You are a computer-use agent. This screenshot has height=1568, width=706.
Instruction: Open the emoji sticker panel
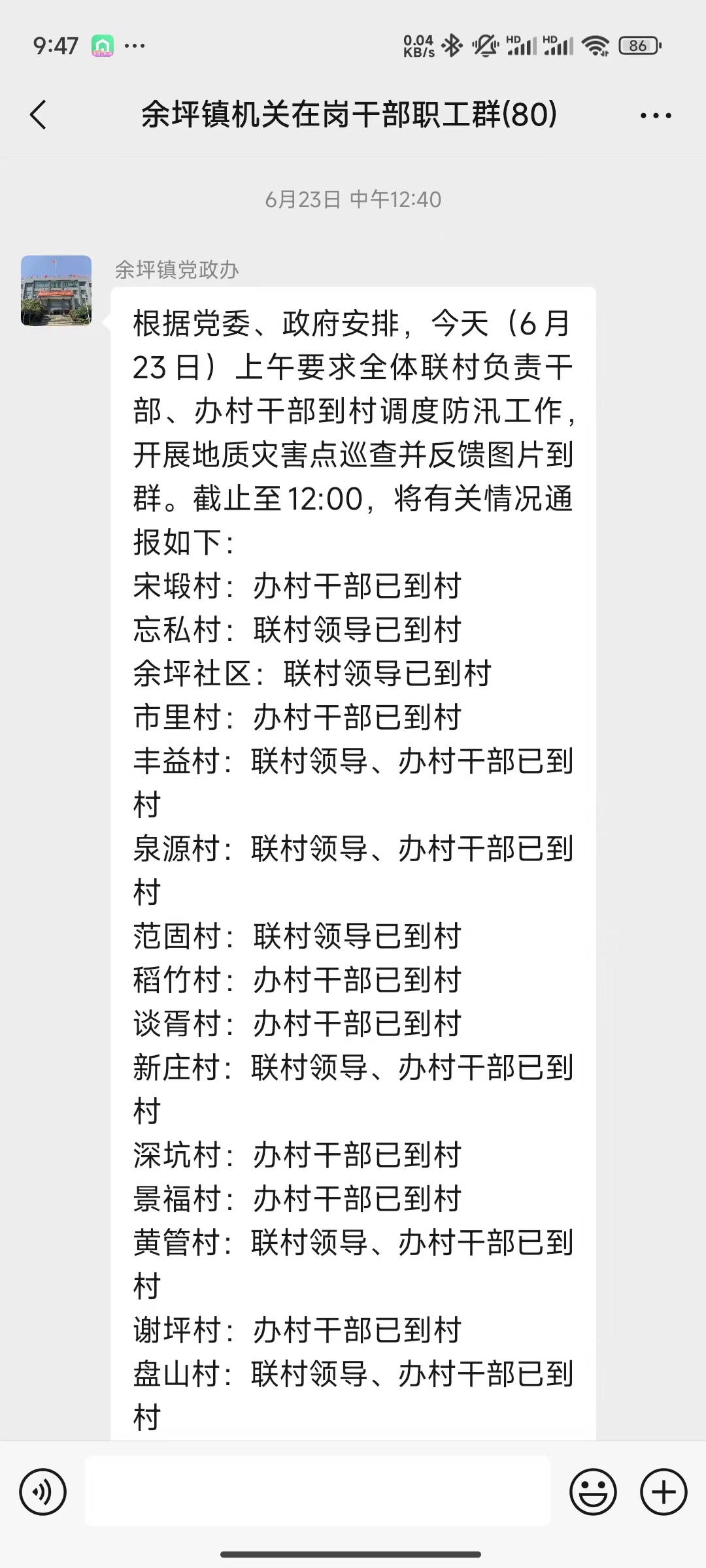593,1492
